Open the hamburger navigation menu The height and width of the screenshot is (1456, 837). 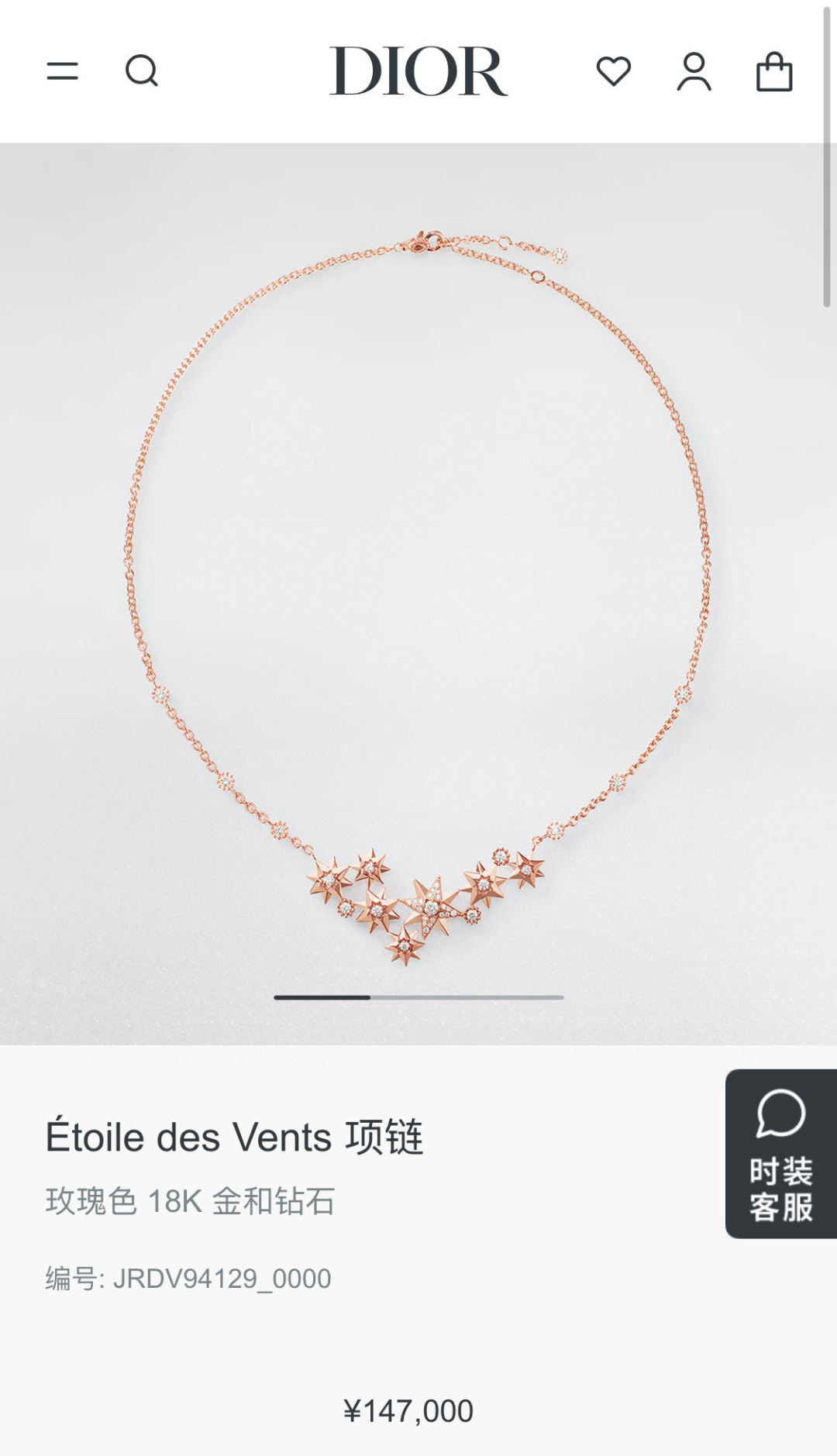coord(63,71)
